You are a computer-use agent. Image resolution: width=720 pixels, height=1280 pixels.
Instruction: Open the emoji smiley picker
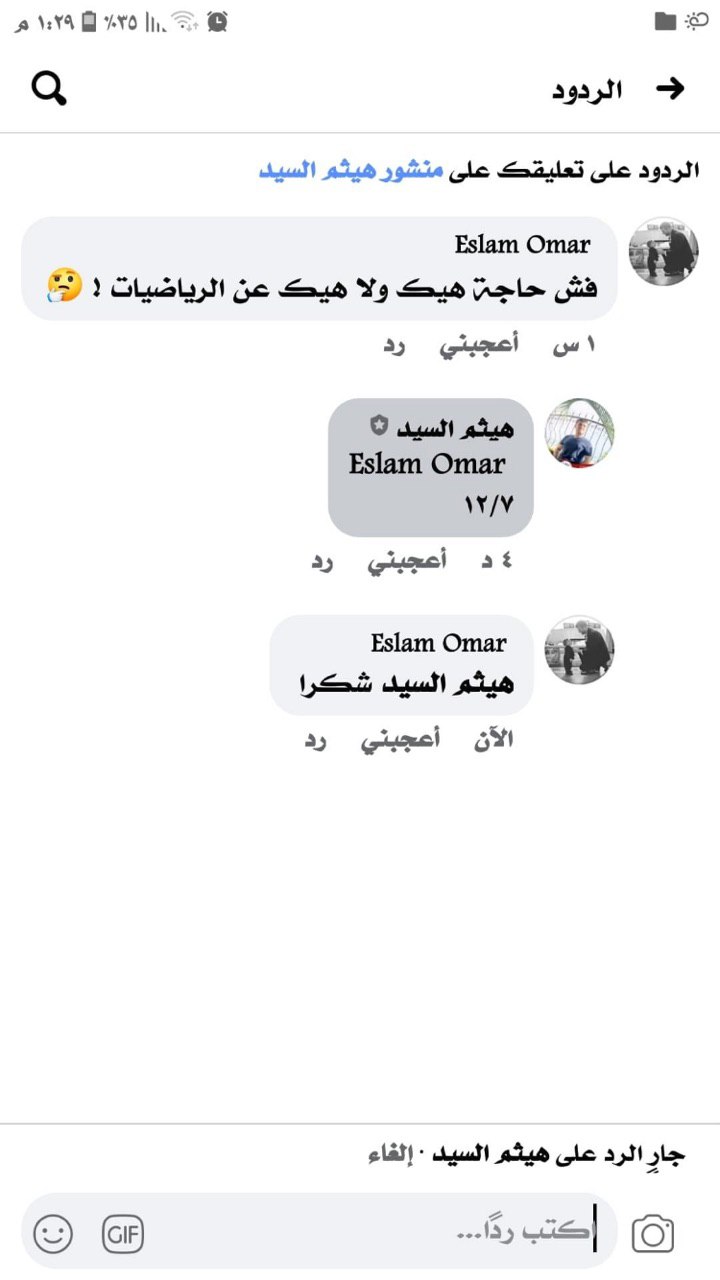(x=53, y=1233)
